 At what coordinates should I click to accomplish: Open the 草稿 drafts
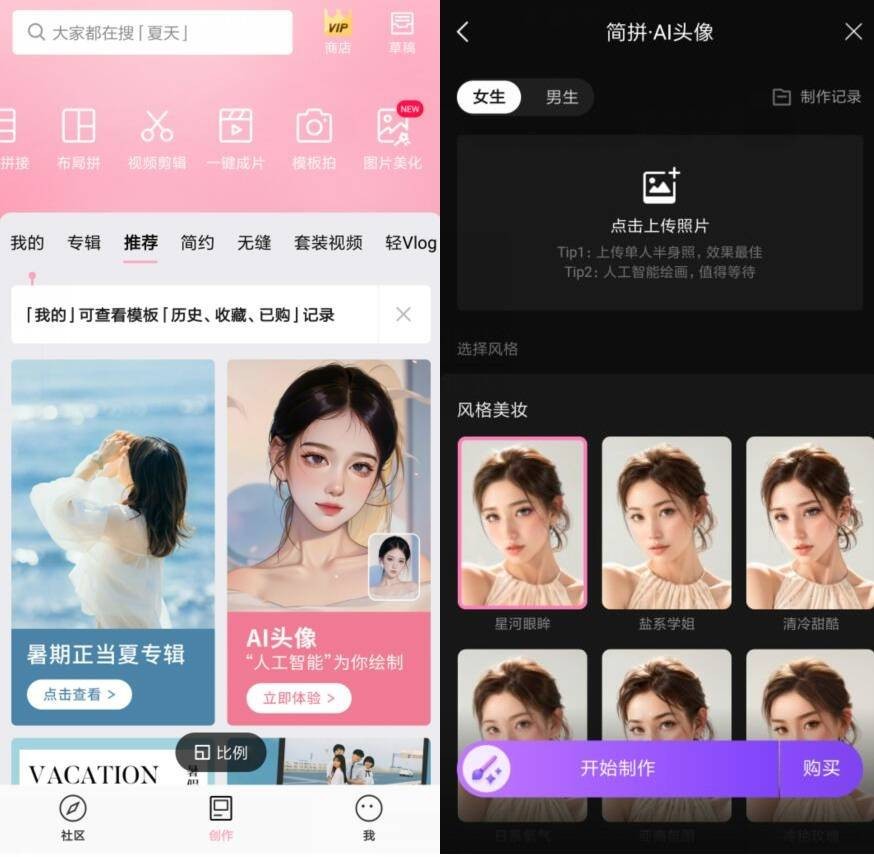402,30
